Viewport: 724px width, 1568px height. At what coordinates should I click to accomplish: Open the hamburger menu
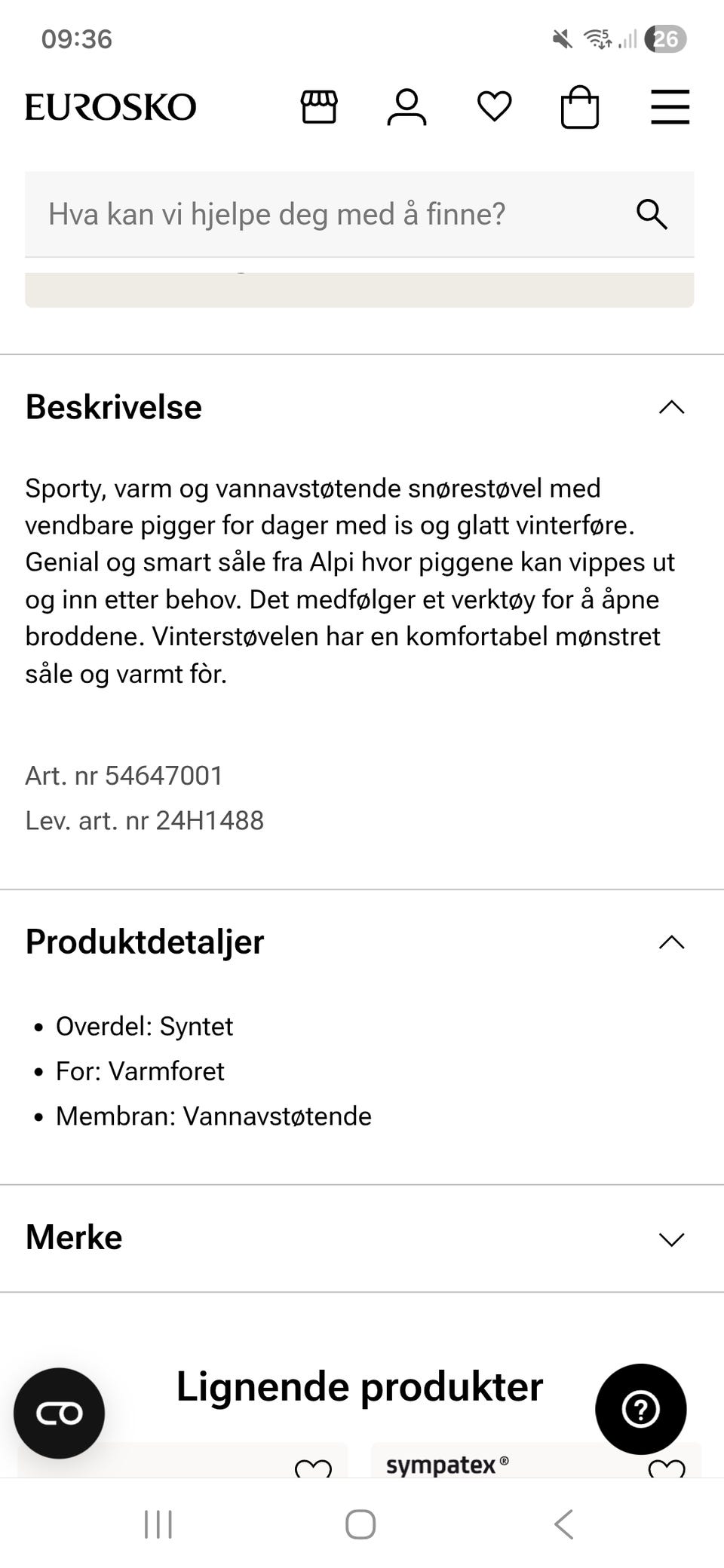668,107
